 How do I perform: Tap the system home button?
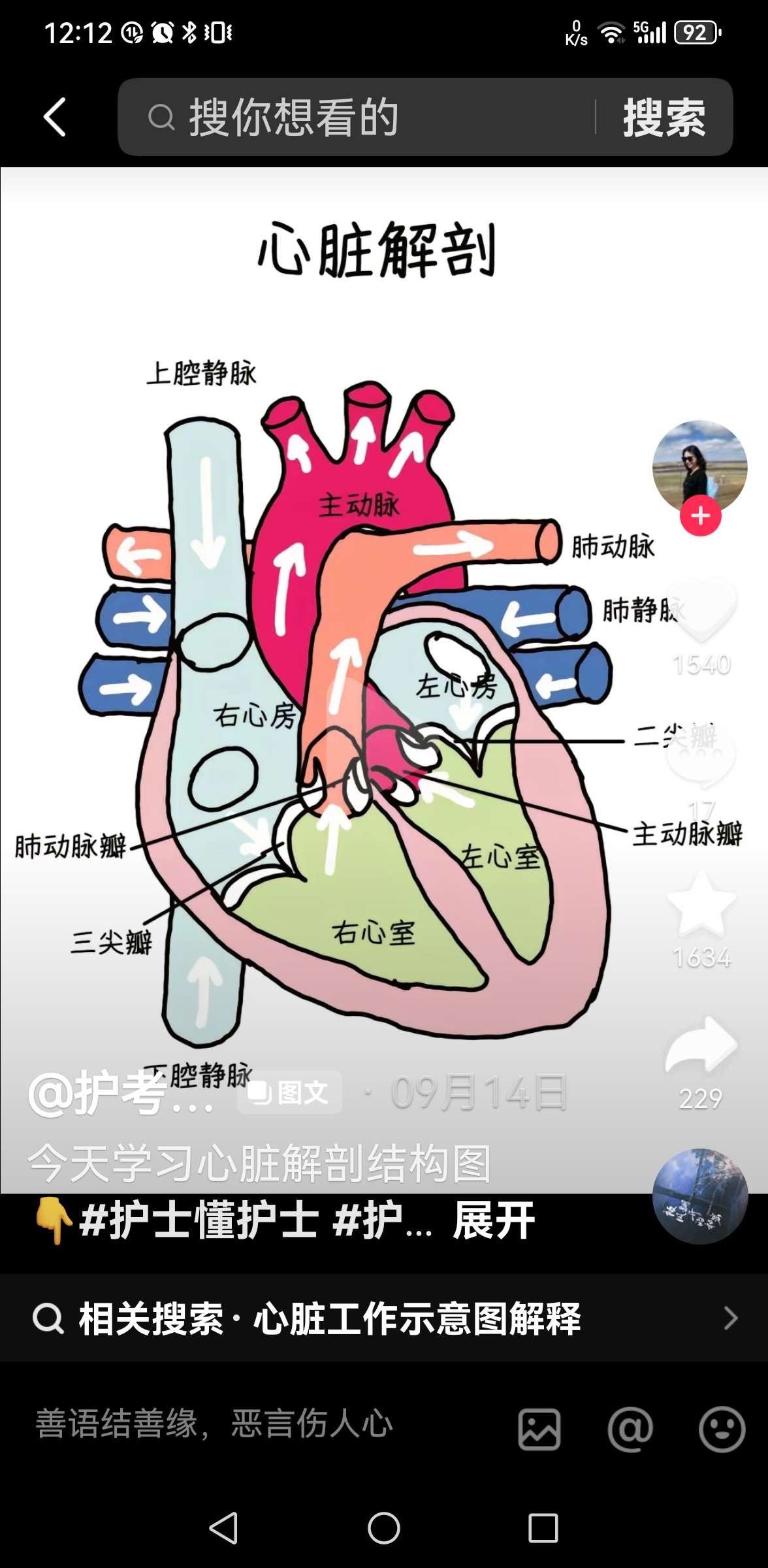pos(384,1528)
